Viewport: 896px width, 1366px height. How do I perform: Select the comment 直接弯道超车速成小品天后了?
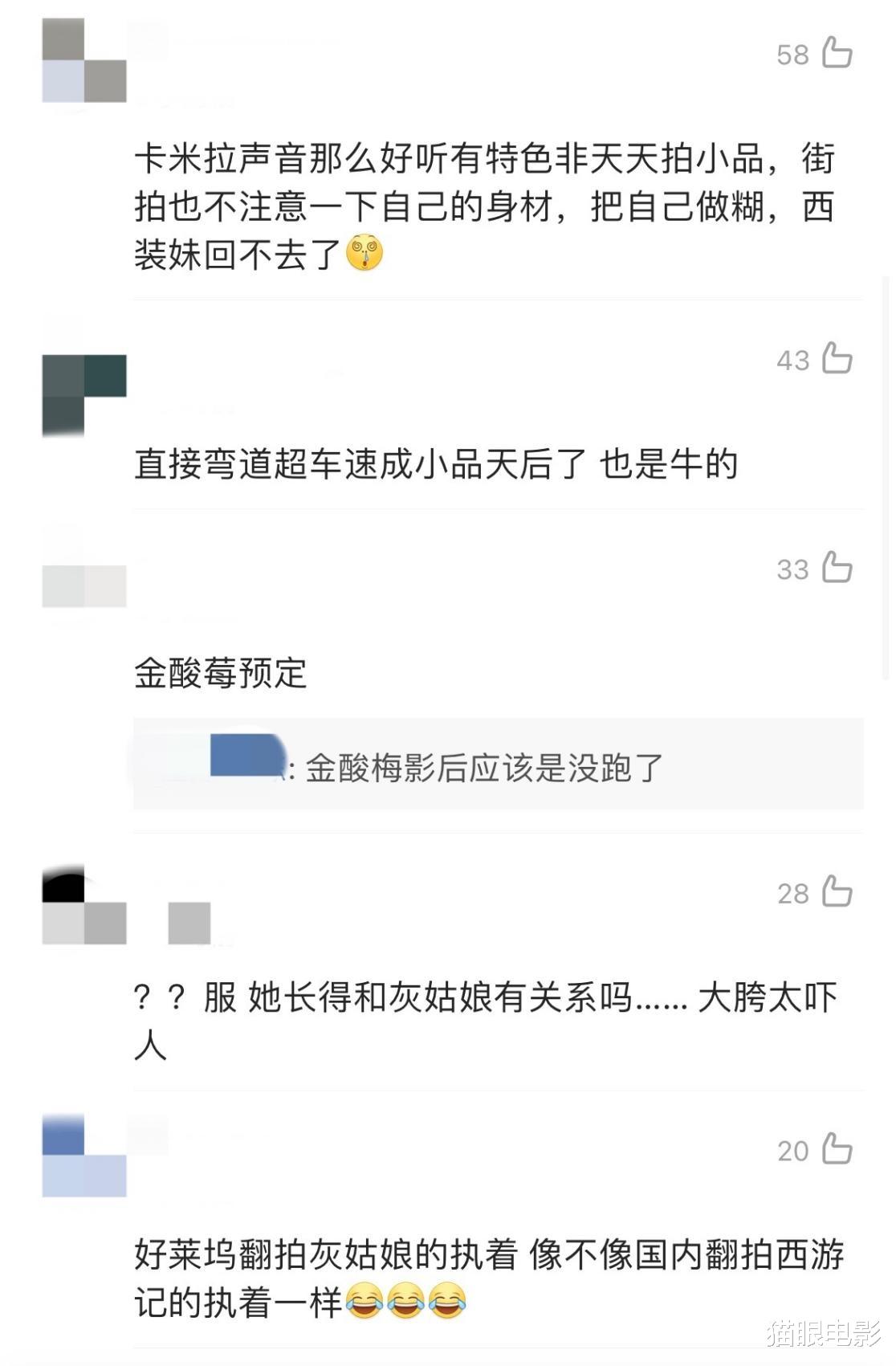(x=438, y=464)
